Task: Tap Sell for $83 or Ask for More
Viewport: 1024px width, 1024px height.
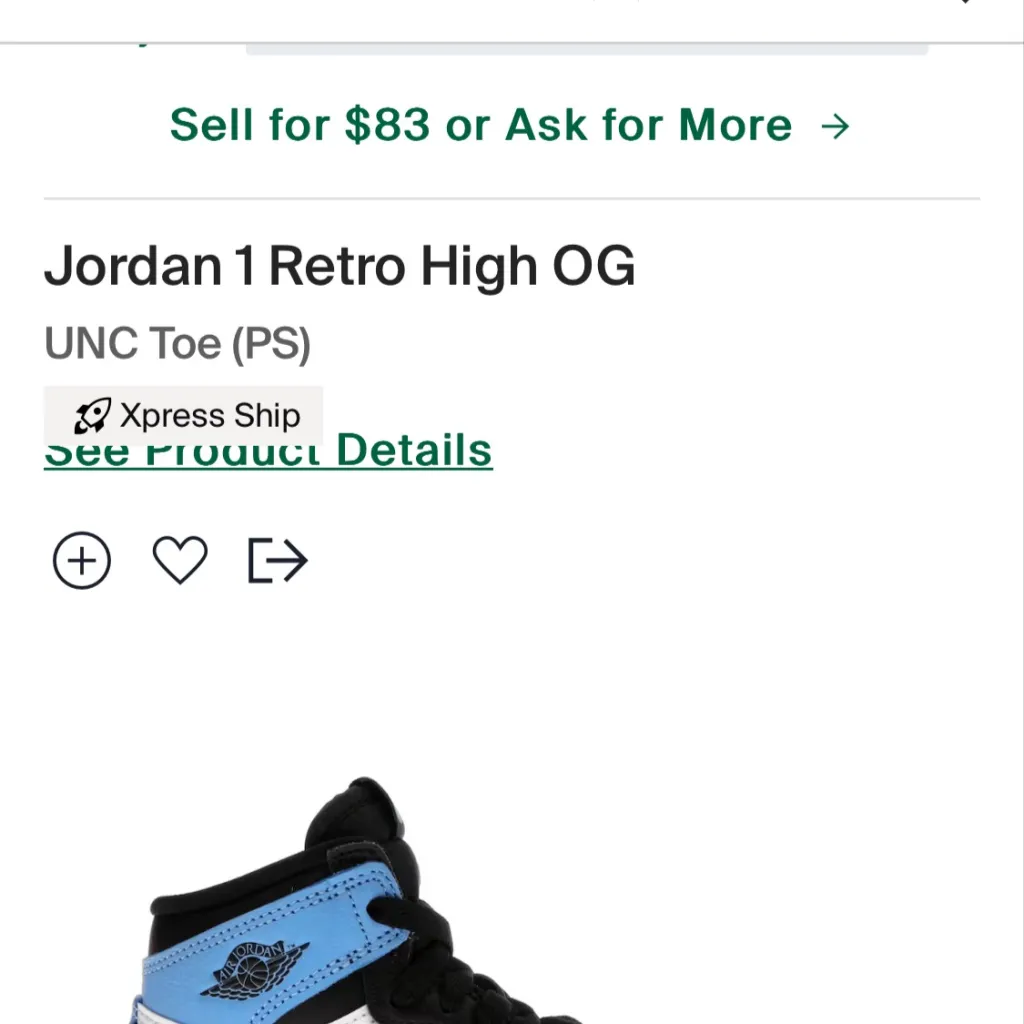Action: click(x=510, y=126)
